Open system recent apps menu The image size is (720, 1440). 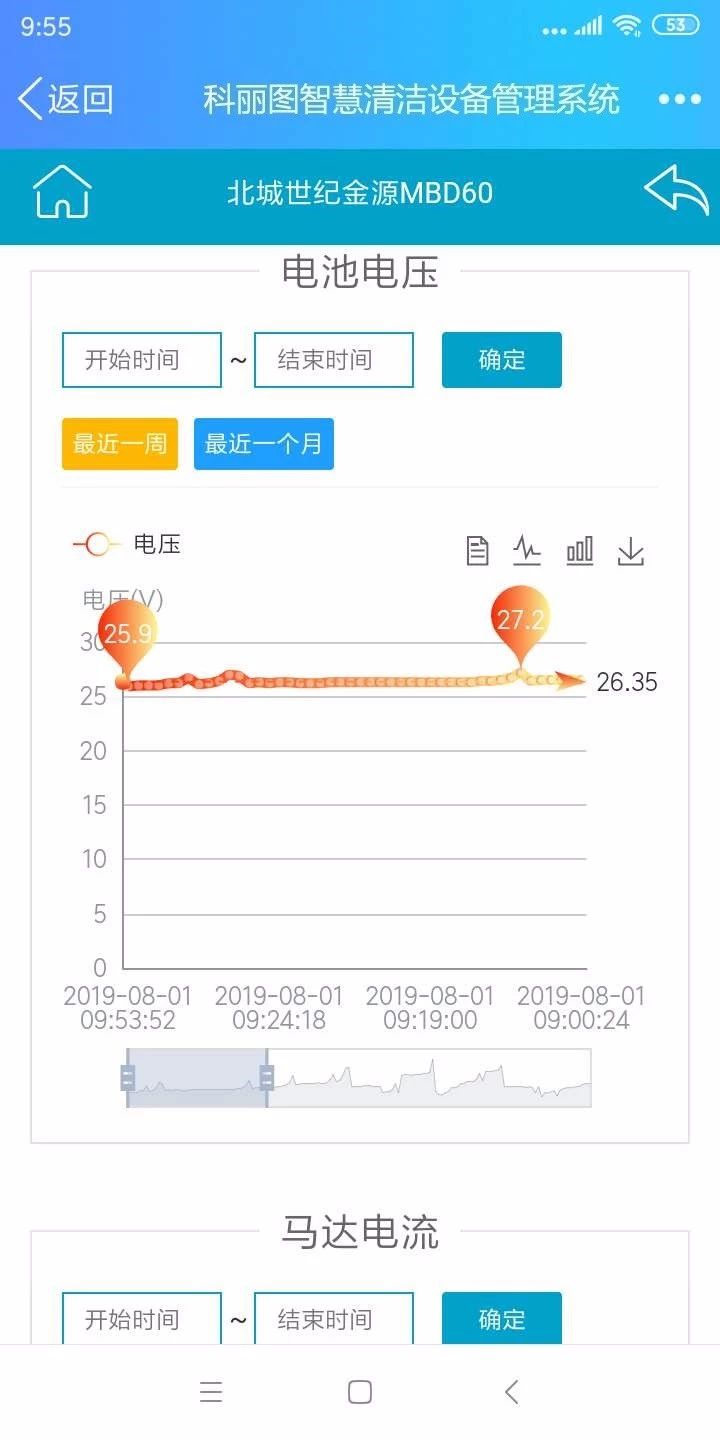coord(211,1392)
